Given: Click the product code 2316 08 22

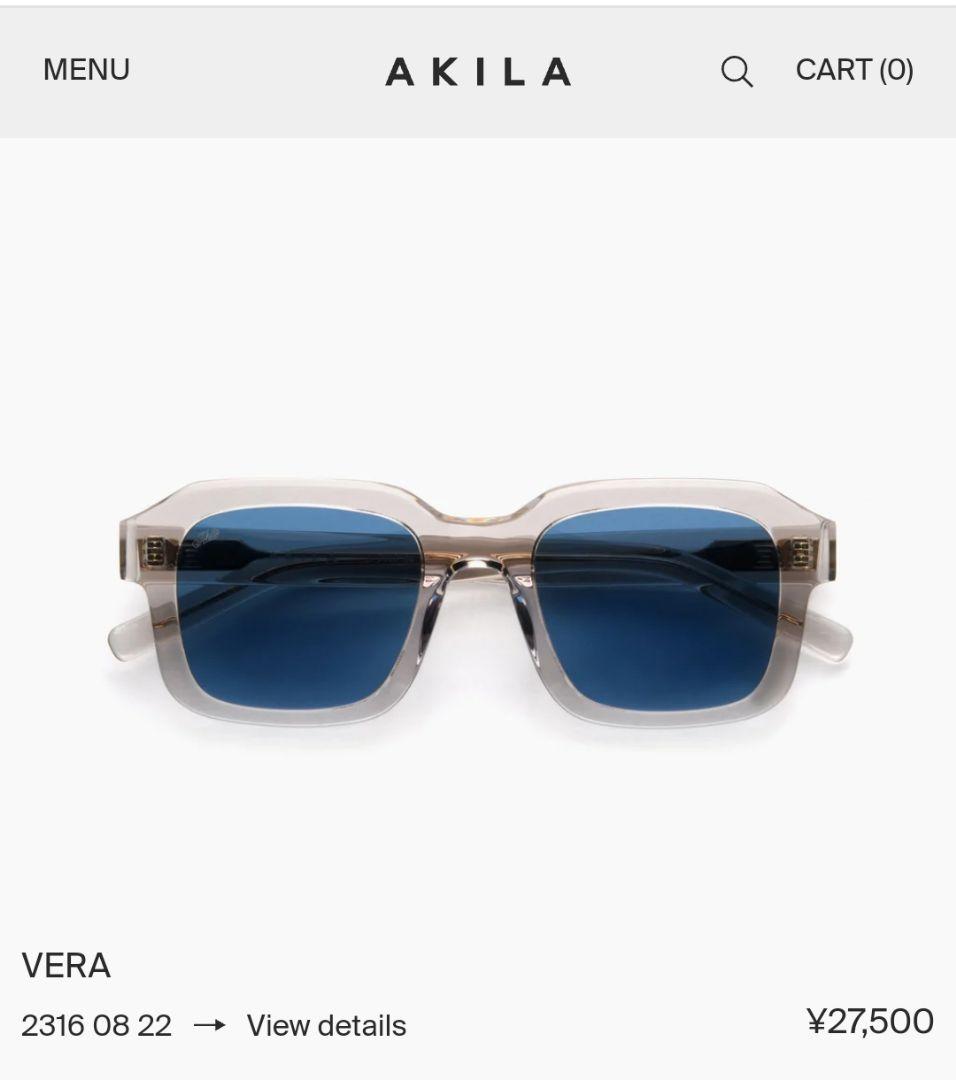Looking at the screenshot, I should [98, 1026].
